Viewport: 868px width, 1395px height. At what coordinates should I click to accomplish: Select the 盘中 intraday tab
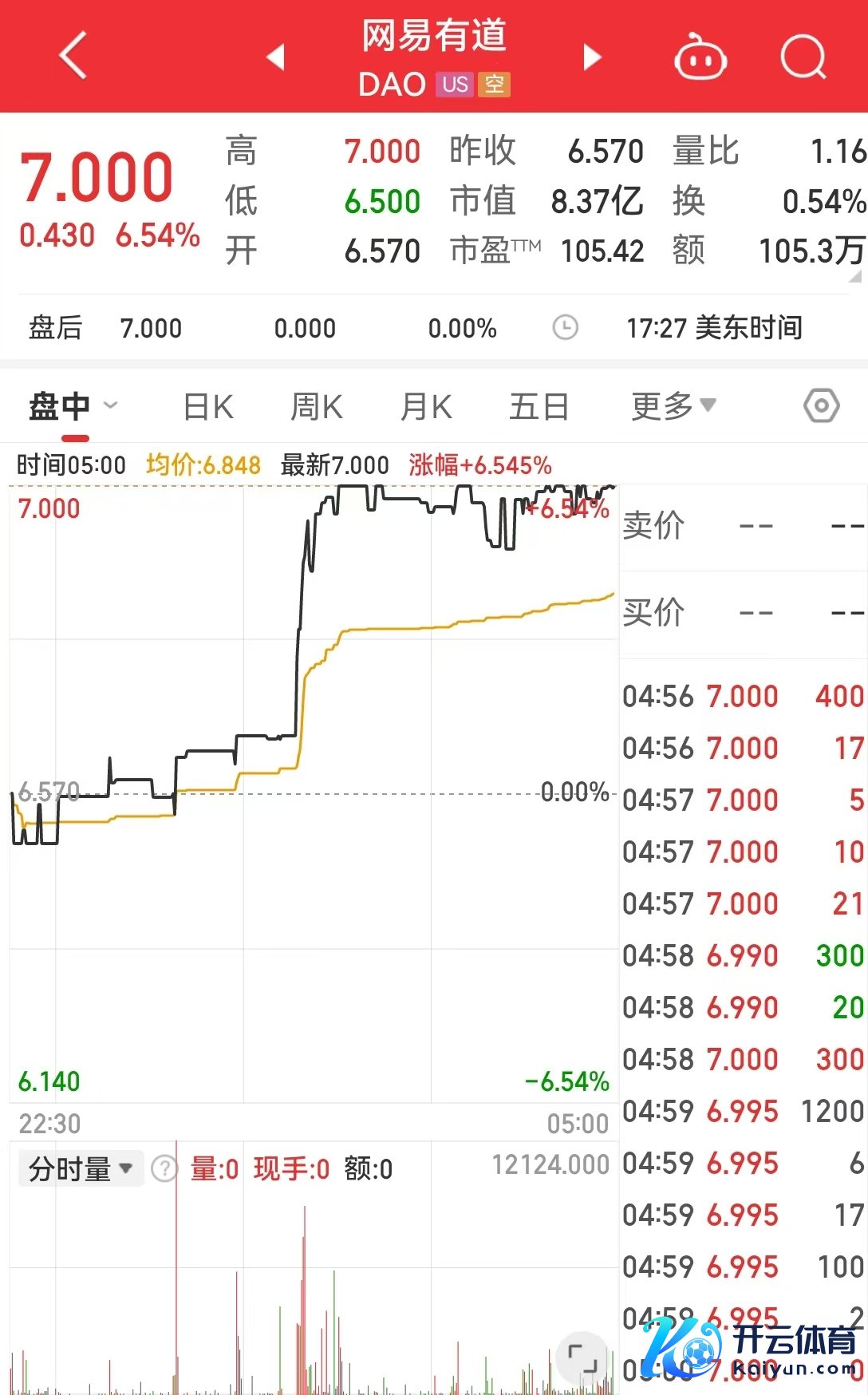point(61,407)
